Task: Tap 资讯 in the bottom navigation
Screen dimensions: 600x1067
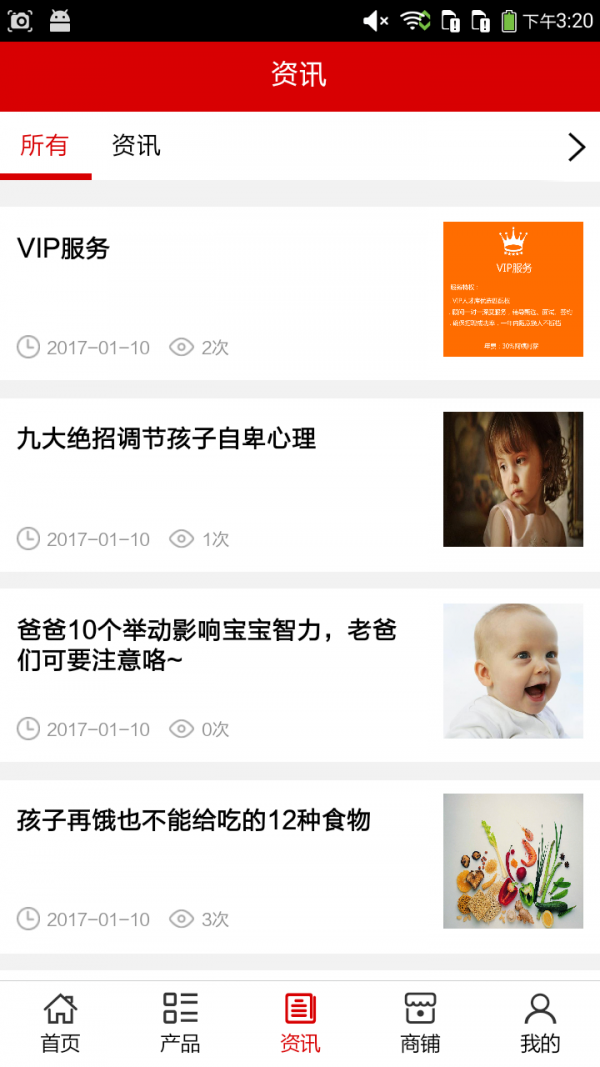Action: tap(300, 1023)
